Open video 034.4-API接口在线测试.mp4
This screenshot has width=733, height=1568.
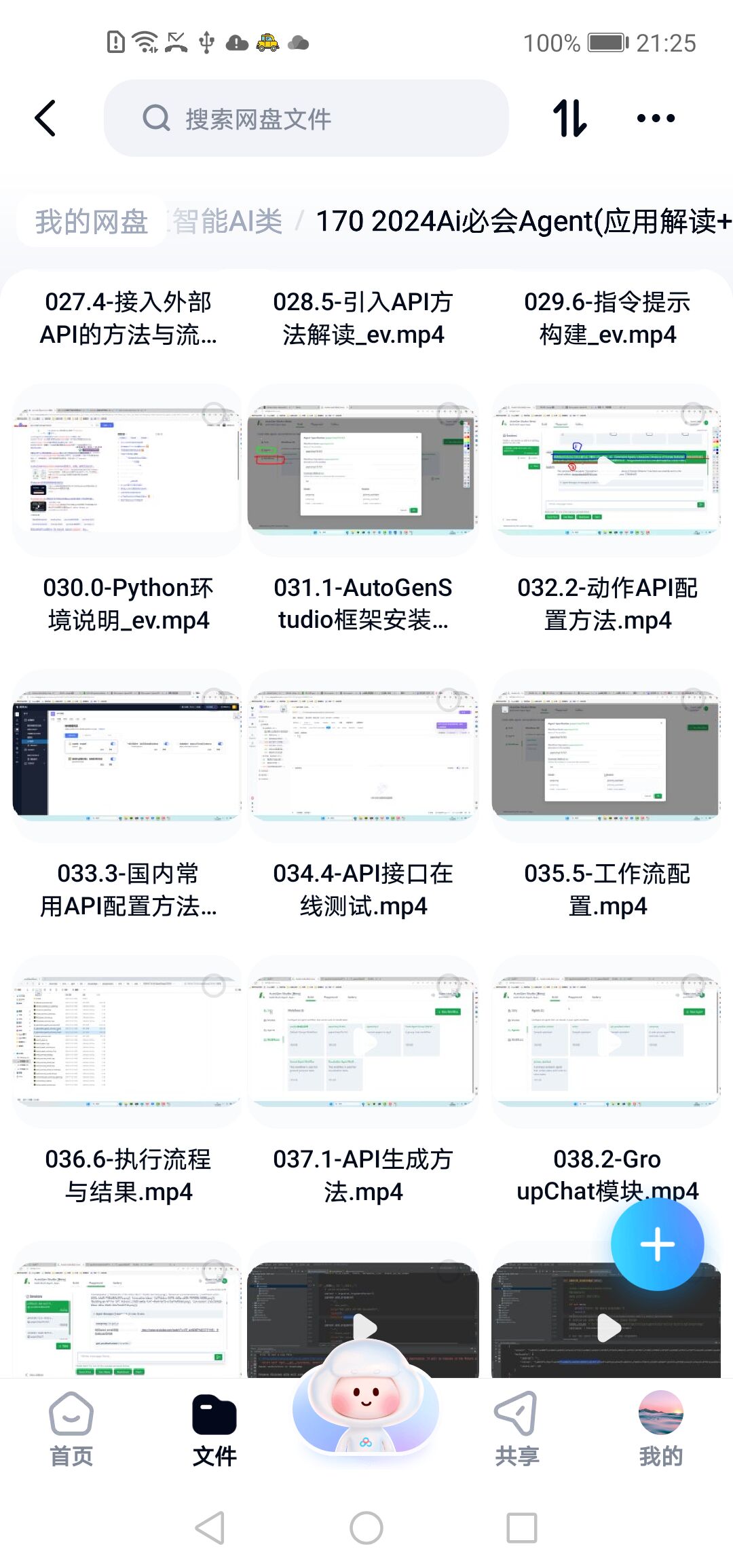click(x=363, y=755)
